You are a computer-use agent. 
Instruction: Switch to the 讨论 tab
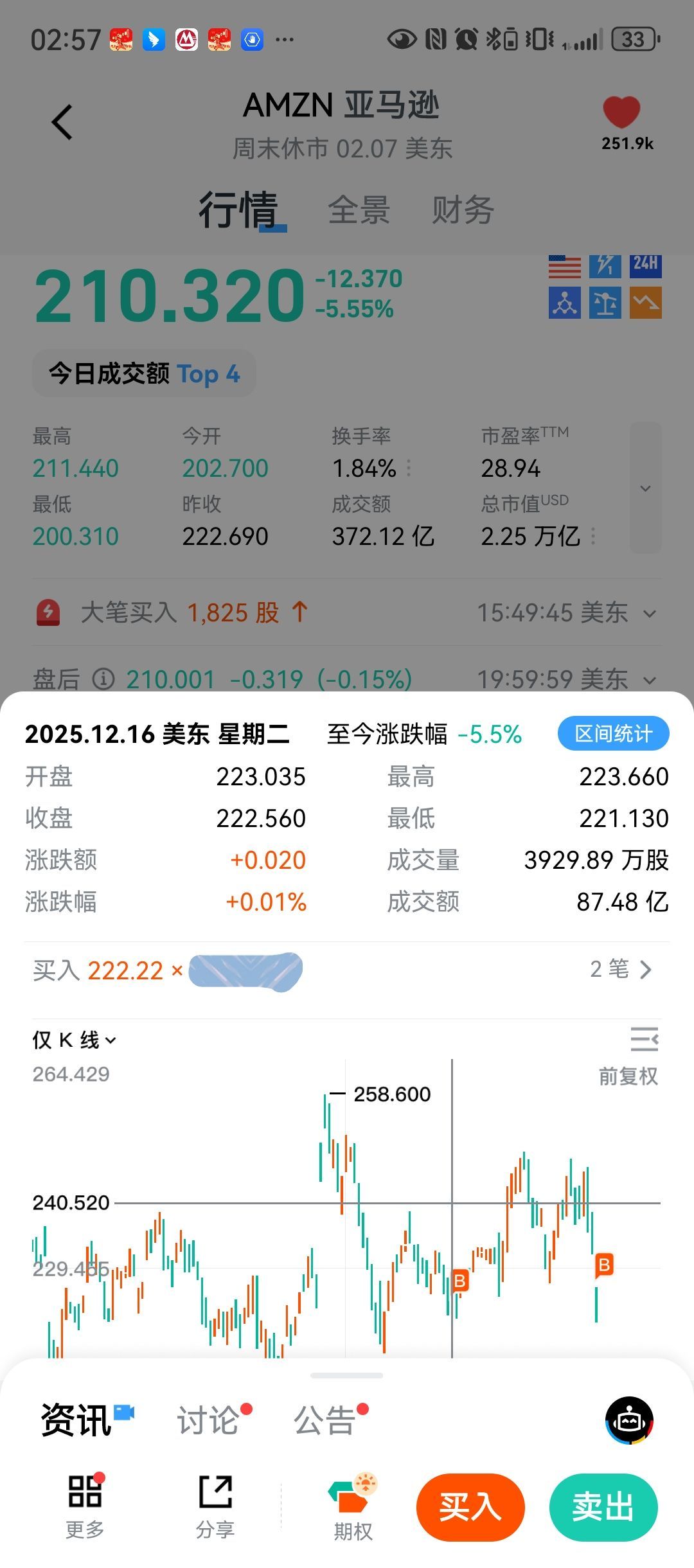(x=208, y=1420)
